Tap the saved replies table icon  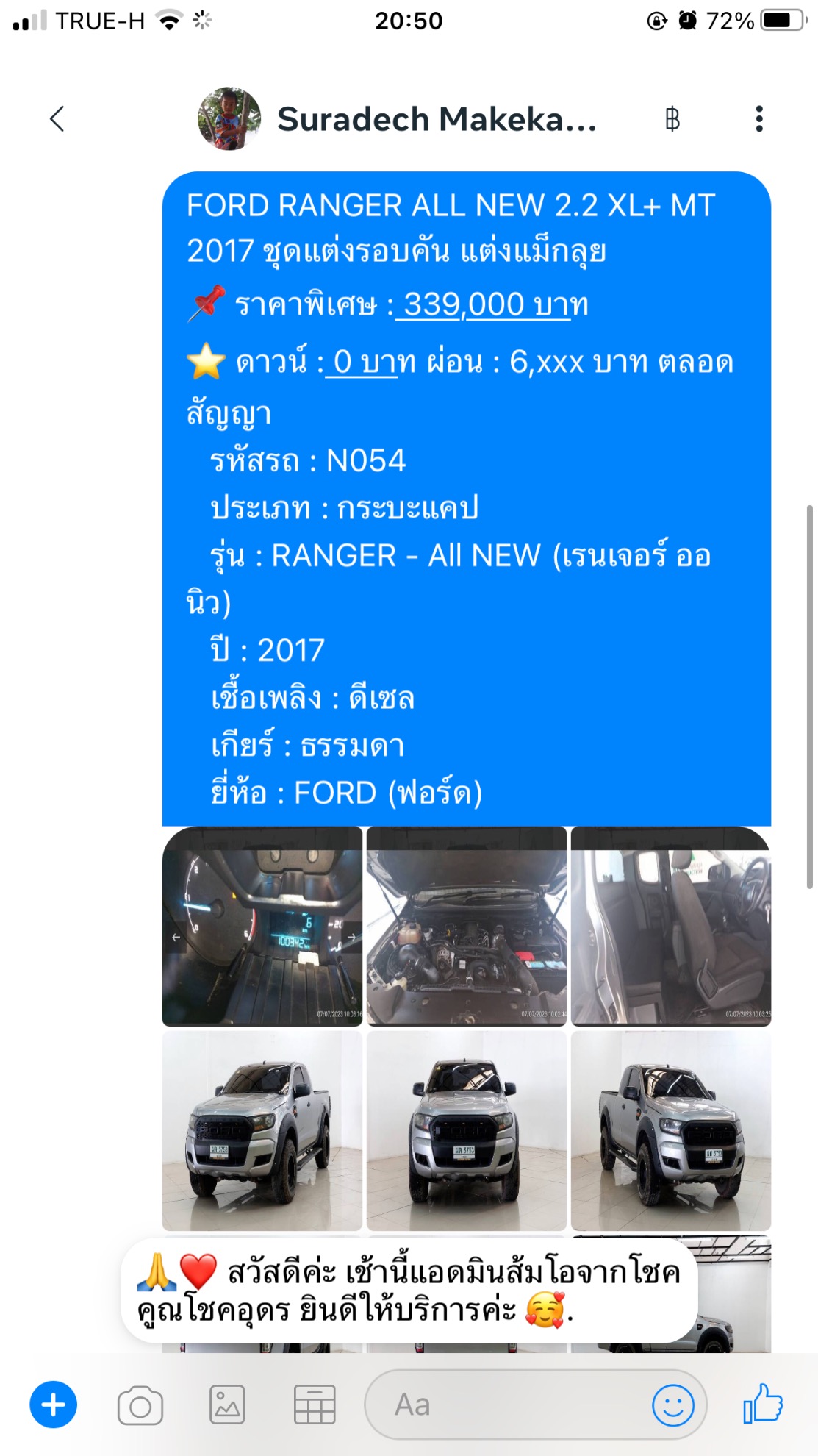(x=315, y=1405)
